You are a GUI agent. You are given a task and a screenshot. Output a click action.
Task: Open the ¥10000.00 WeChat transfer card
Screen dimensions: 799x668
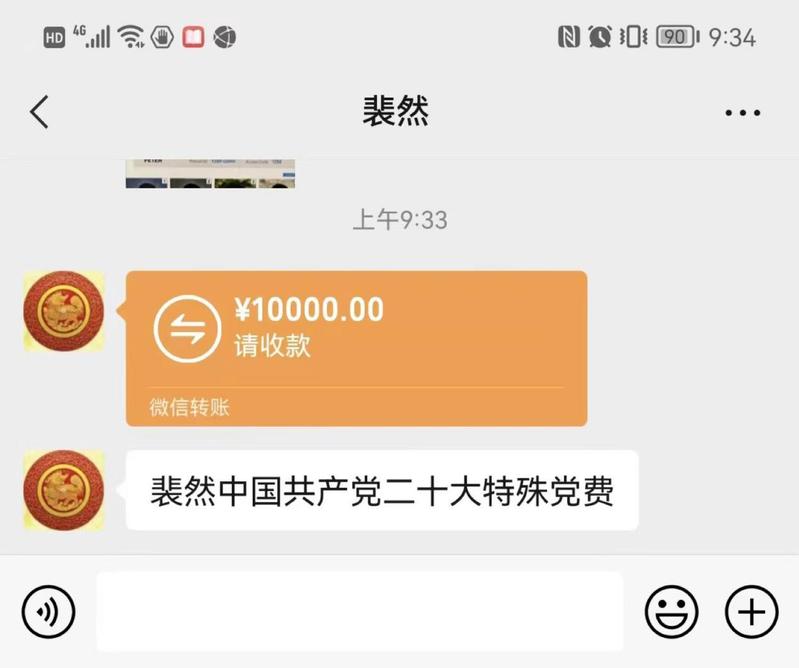(356, 347)
